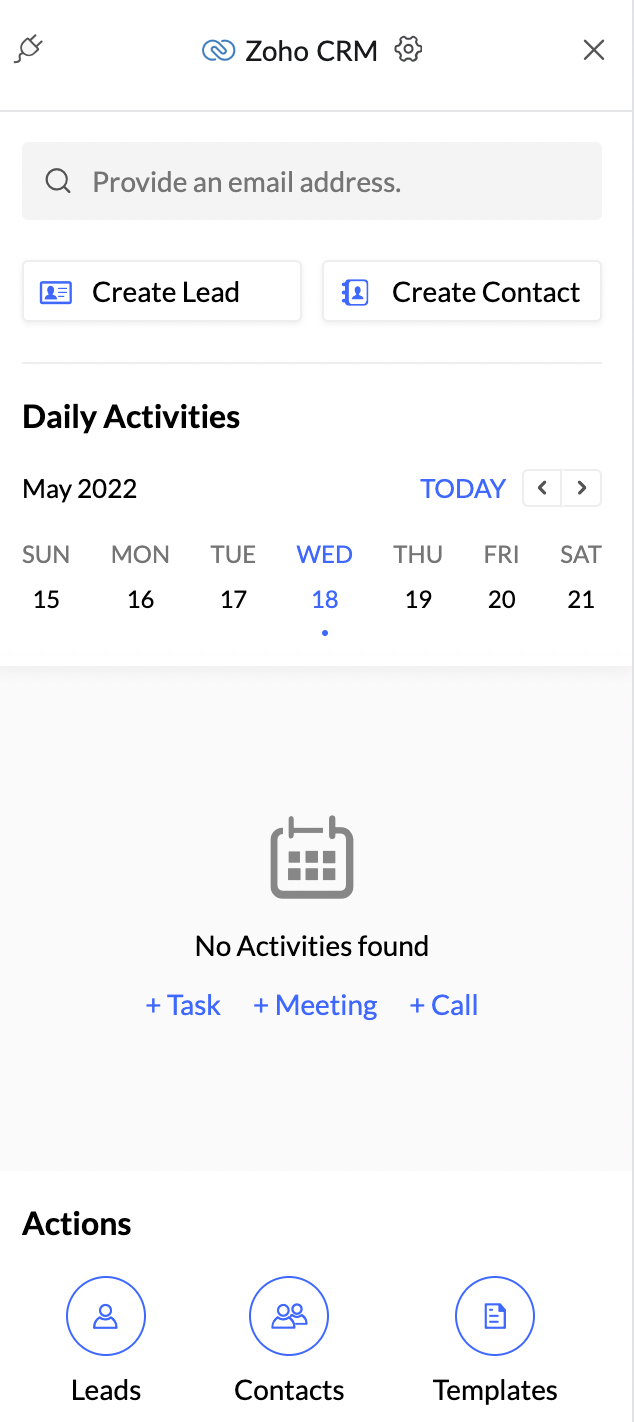Select Tuesday 17 in calendar
The width and height of the screenshot is (634, 1422).
pyautogui.click(x=233, y=599)
